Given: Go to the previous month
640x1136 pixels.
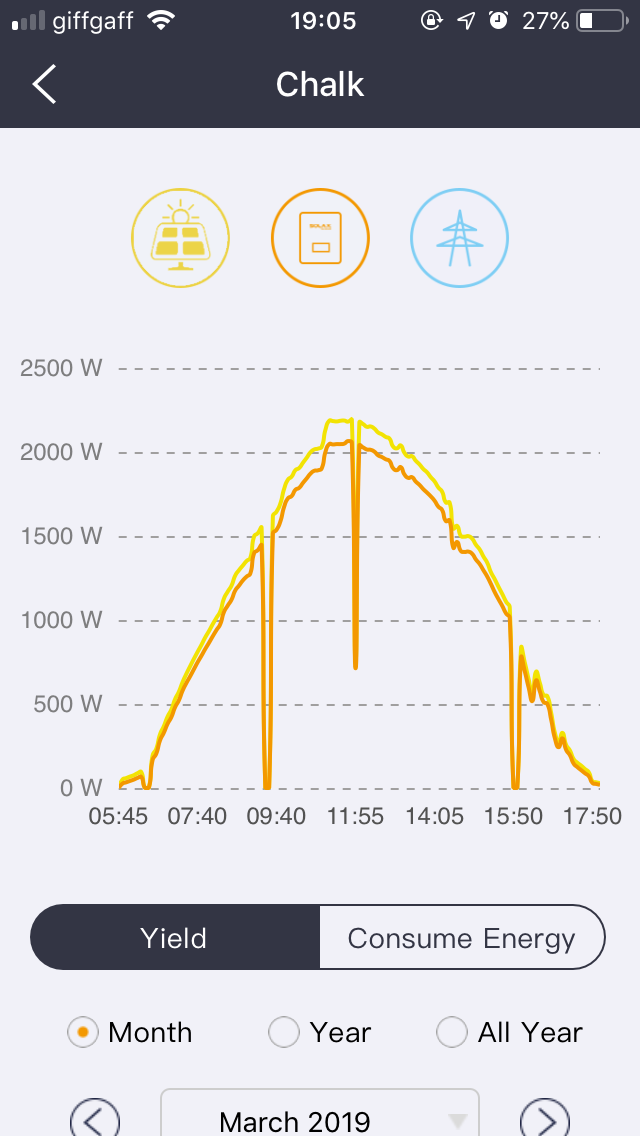Looking at the screenshot, I should (94, 1120).
